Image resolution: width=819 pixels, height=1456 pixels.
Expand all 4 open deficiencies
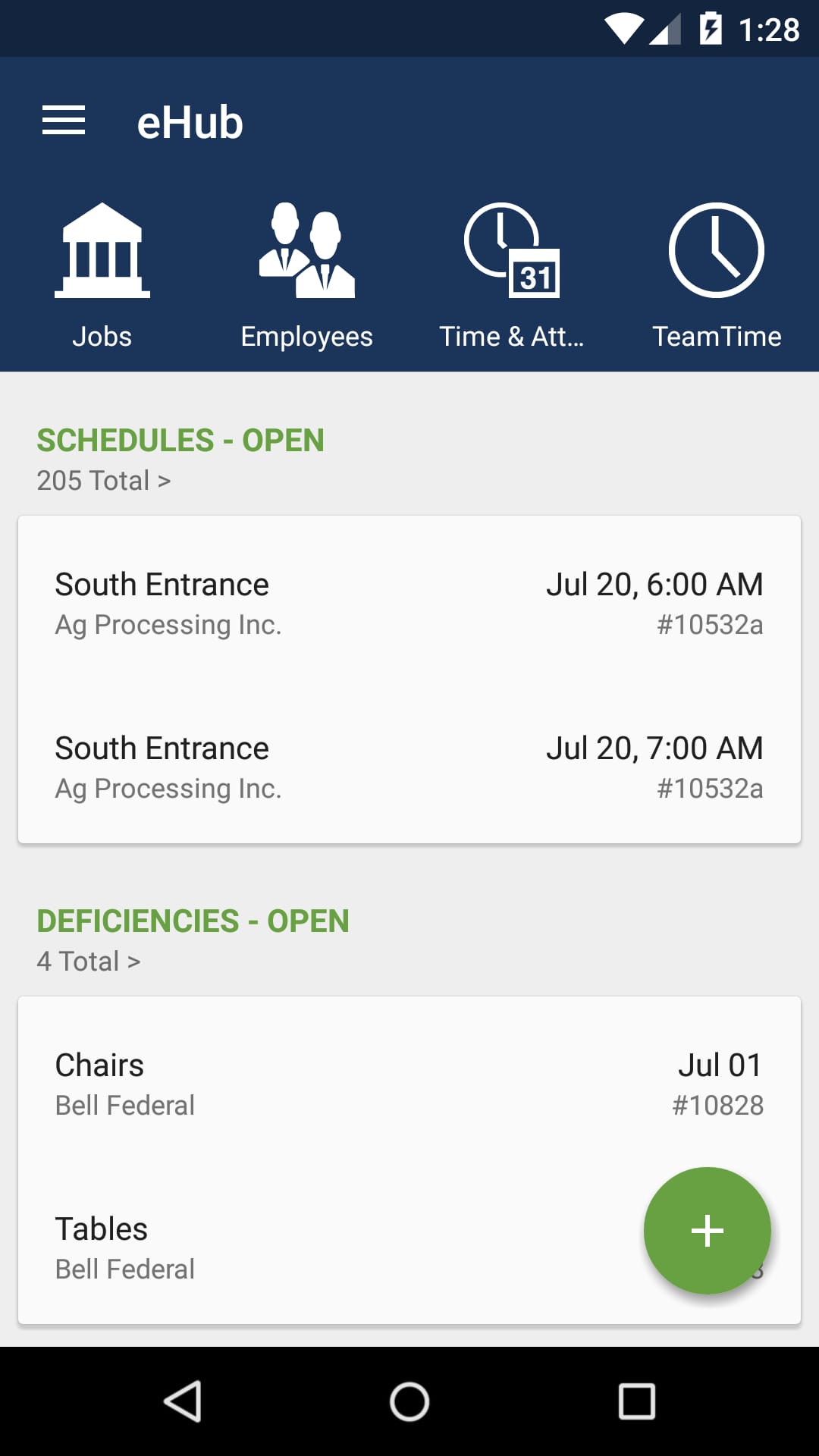pyautogui.click(x=89, y=960)
